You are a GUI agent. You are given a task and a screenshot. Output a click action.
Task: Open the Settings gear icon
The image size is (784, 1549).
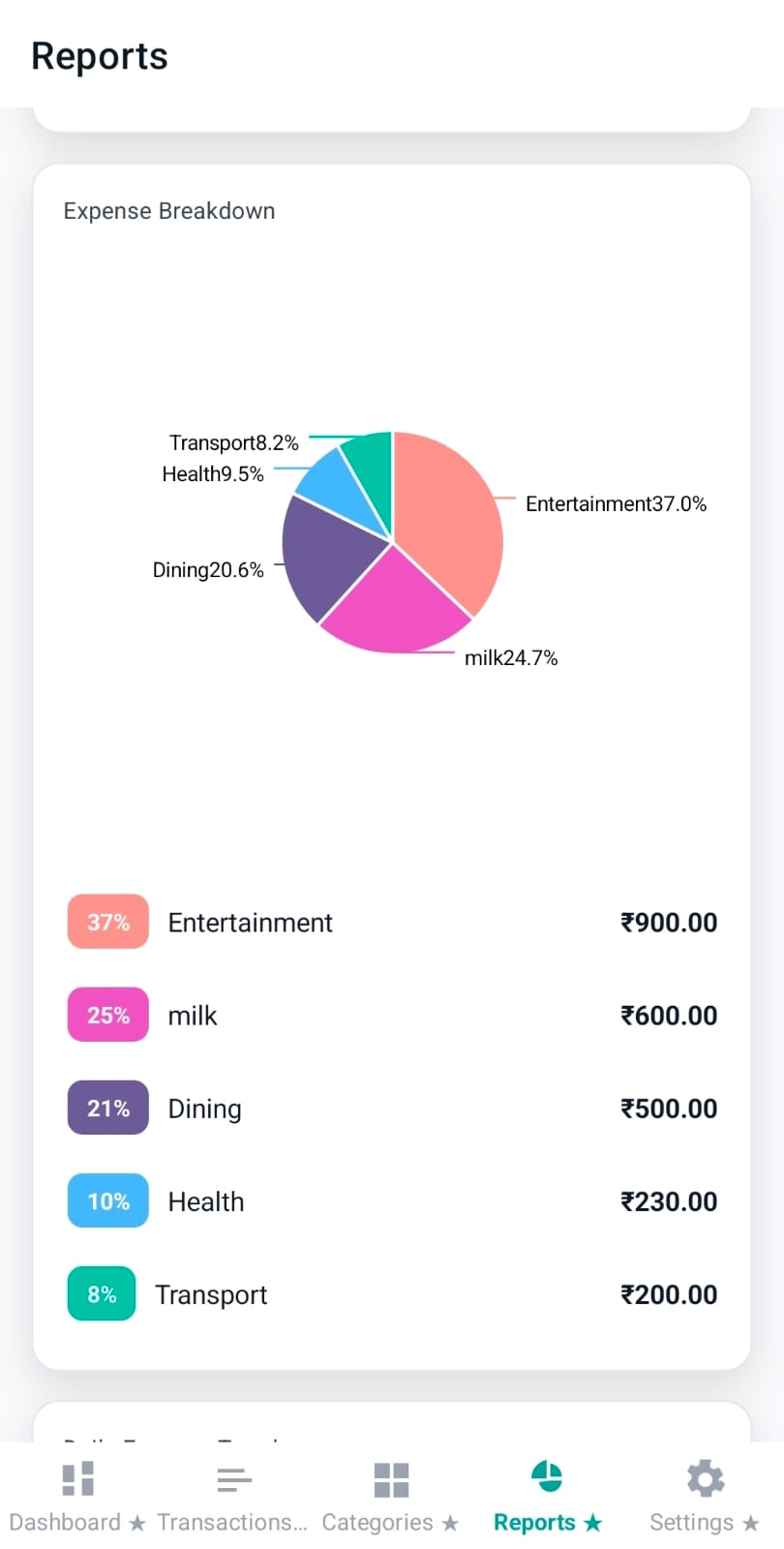point(705,1474)
